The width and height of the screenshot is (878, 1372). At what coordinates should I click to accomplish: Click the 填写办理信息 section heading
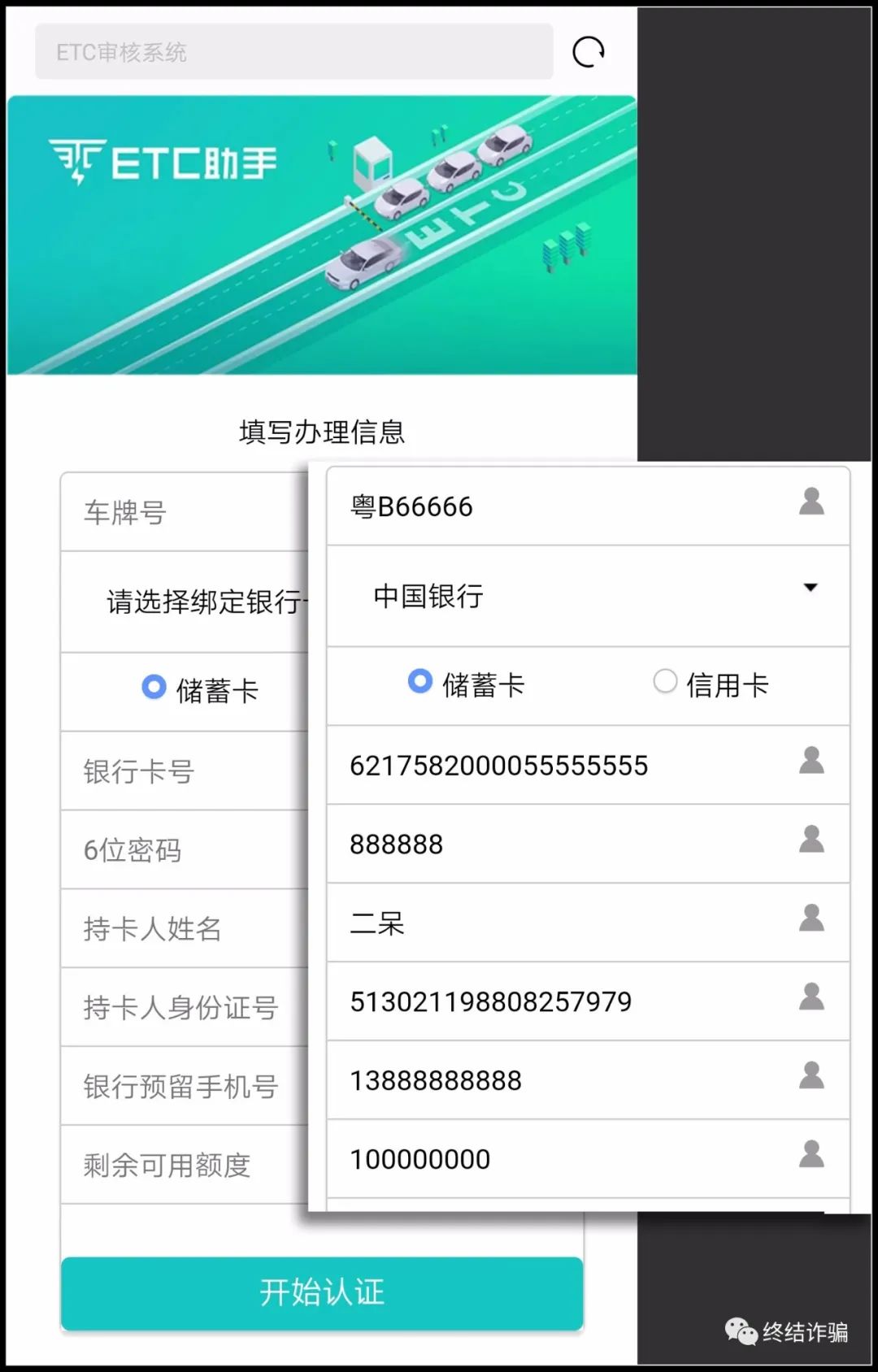pyautogui.click(x=322, y=432)
